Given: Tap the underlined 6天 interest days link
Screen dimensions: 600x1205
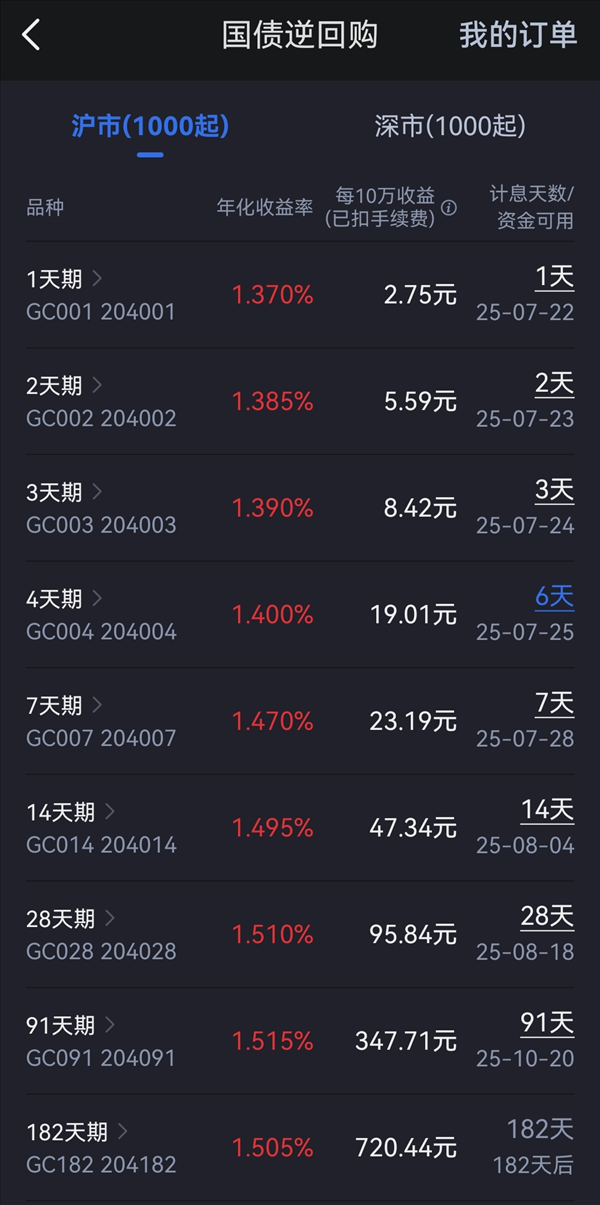Looking at the screenshot, I should click(554, 597).
